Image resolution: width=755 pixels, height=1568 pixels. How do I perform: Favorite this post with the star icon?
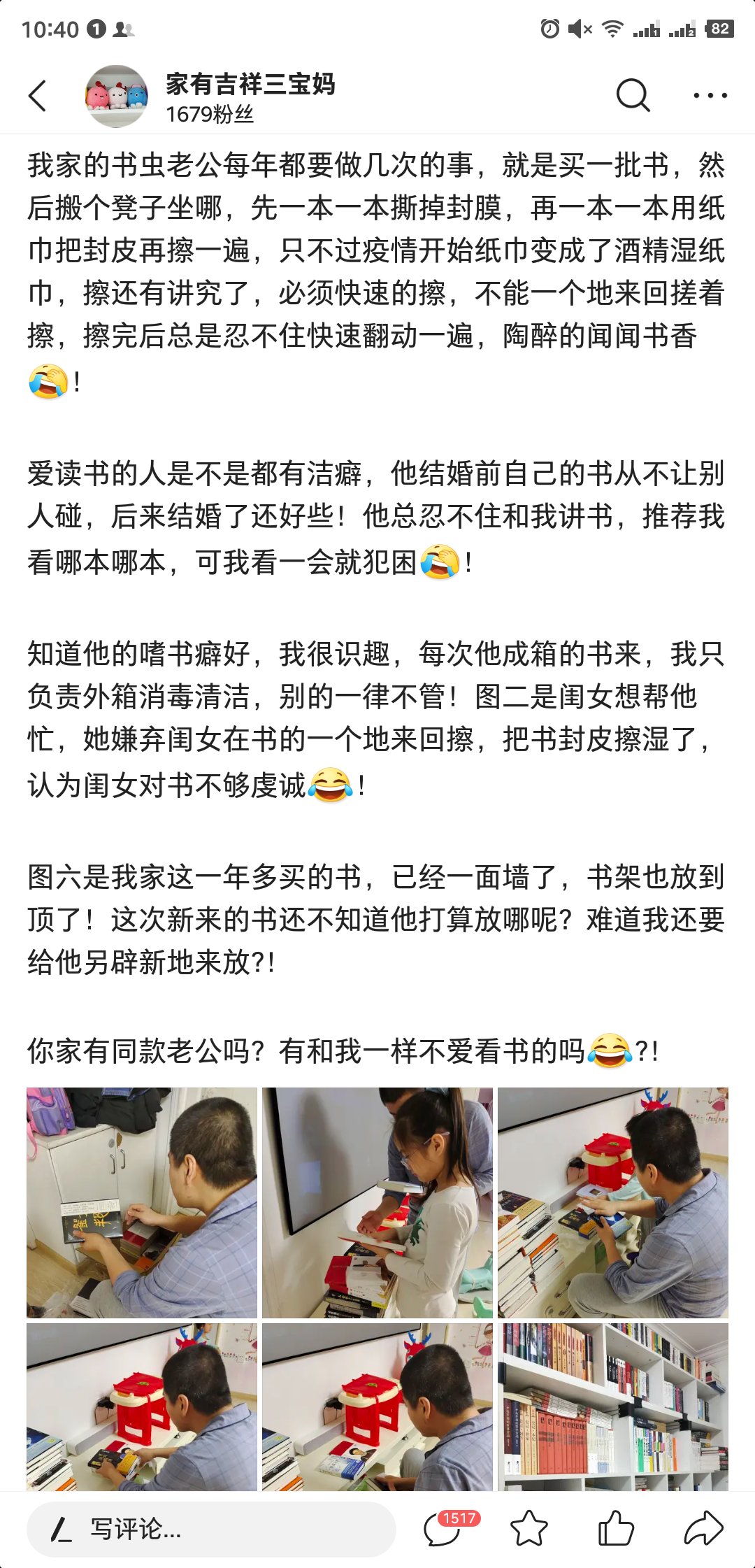[x=529, y=1529]
